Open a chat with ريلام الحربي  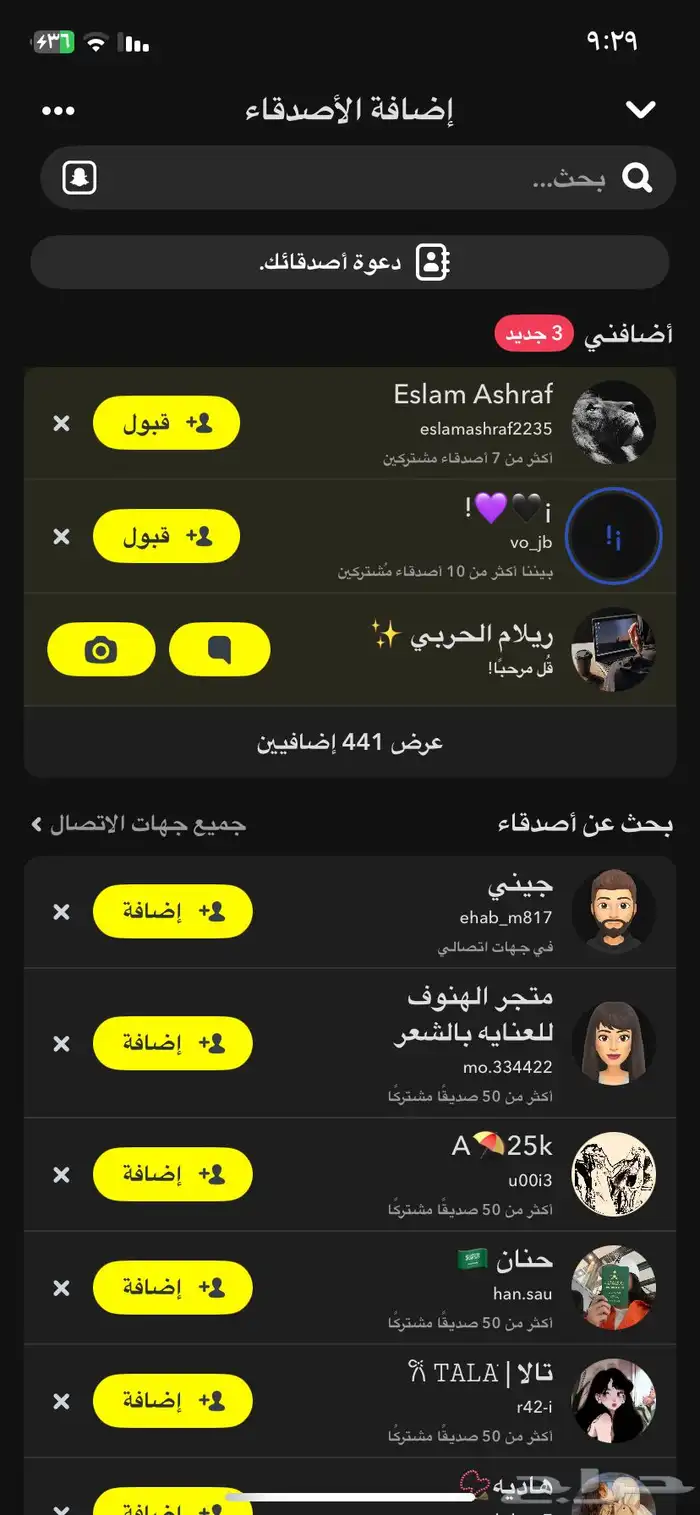click(x=220, y=650)
